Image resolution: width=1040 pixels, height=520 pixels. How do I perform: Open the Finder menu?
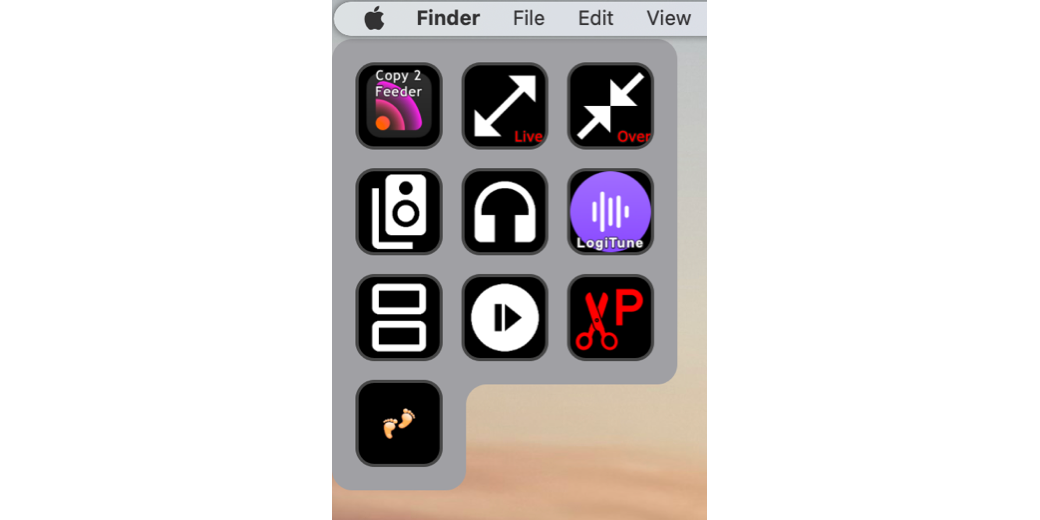(448, 18)
